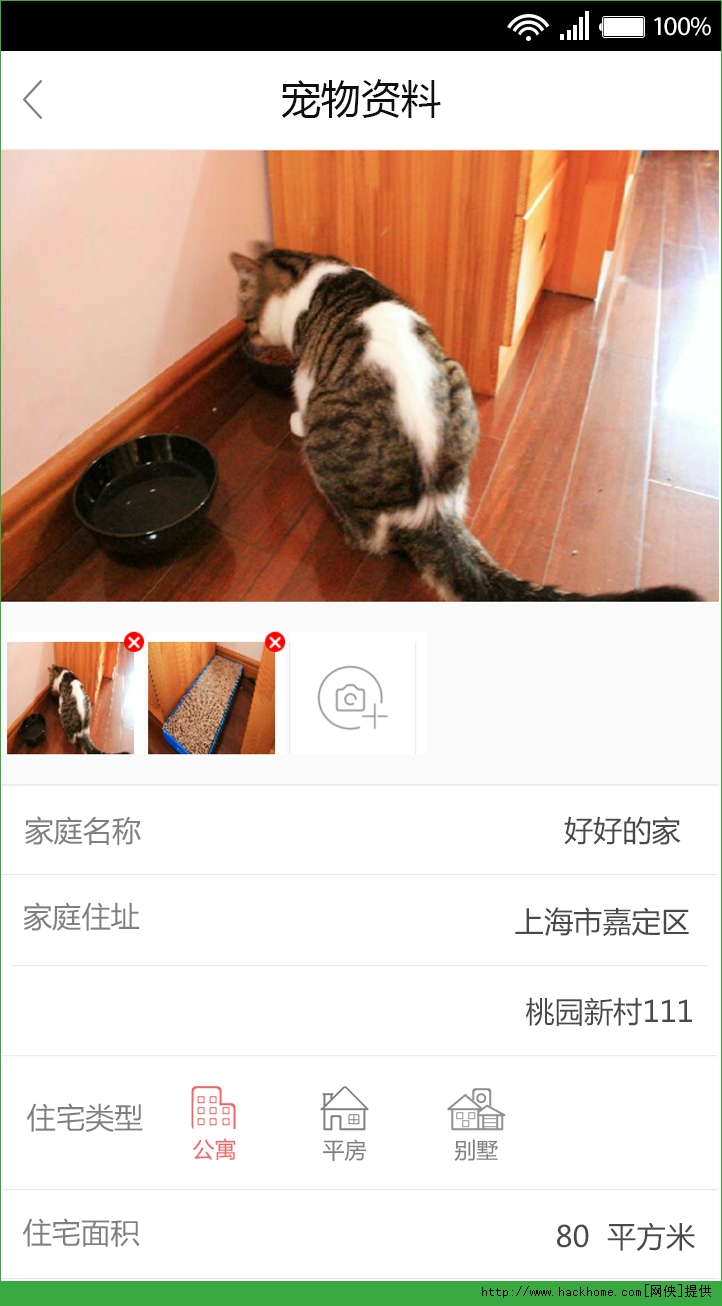The height and width of the screenshot is (1306, 722).
Task: Select the litter box photo thumbnail
Action: click(x=210, y=700)
